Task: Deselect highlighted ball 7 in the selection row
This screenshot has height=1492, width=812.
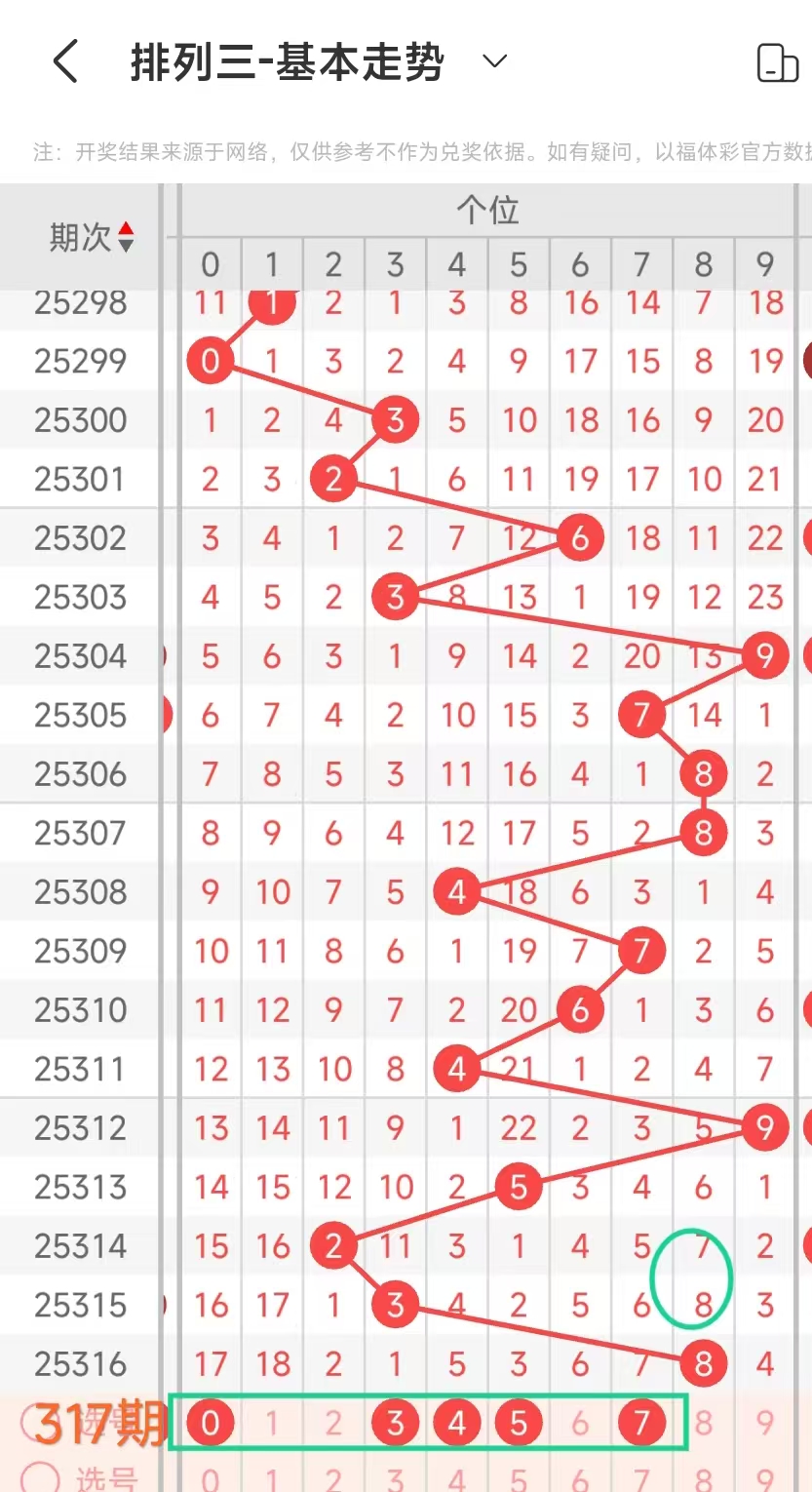Action: click(641, 1423)
